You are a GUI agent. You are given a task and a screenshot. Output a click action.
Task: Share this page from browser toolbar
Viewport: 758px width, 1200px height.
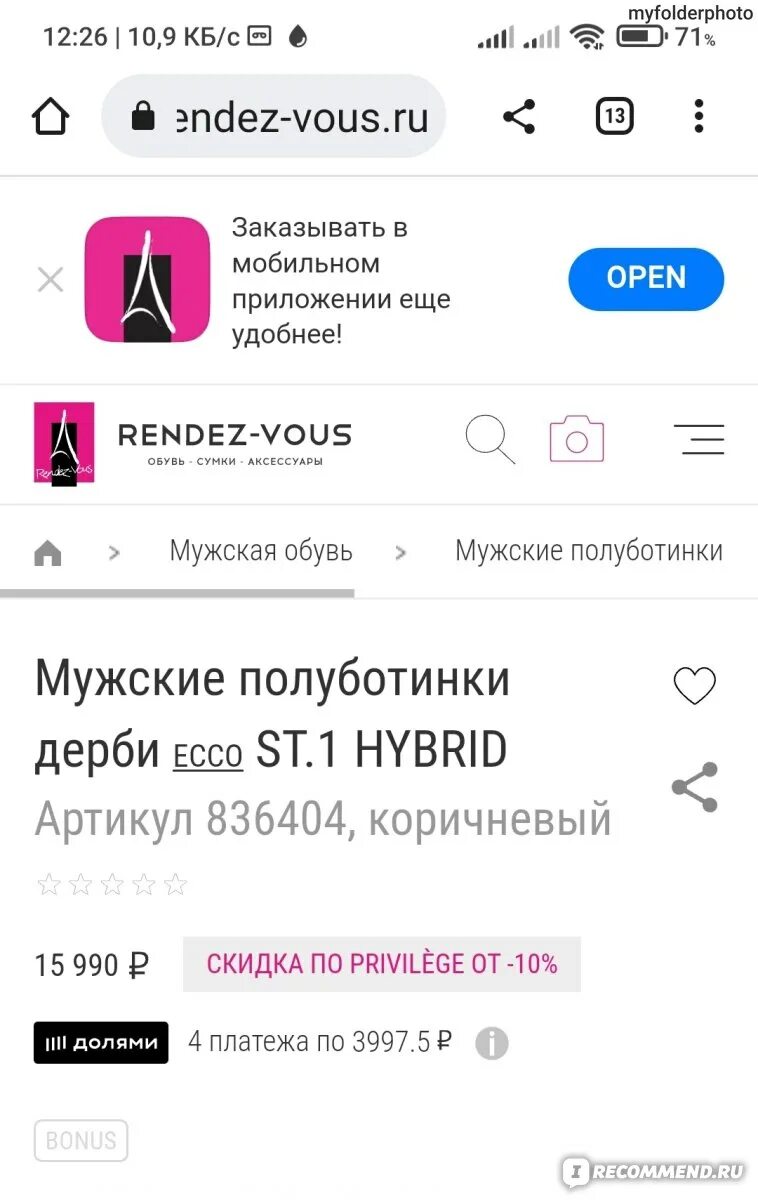tap(519, 117)
